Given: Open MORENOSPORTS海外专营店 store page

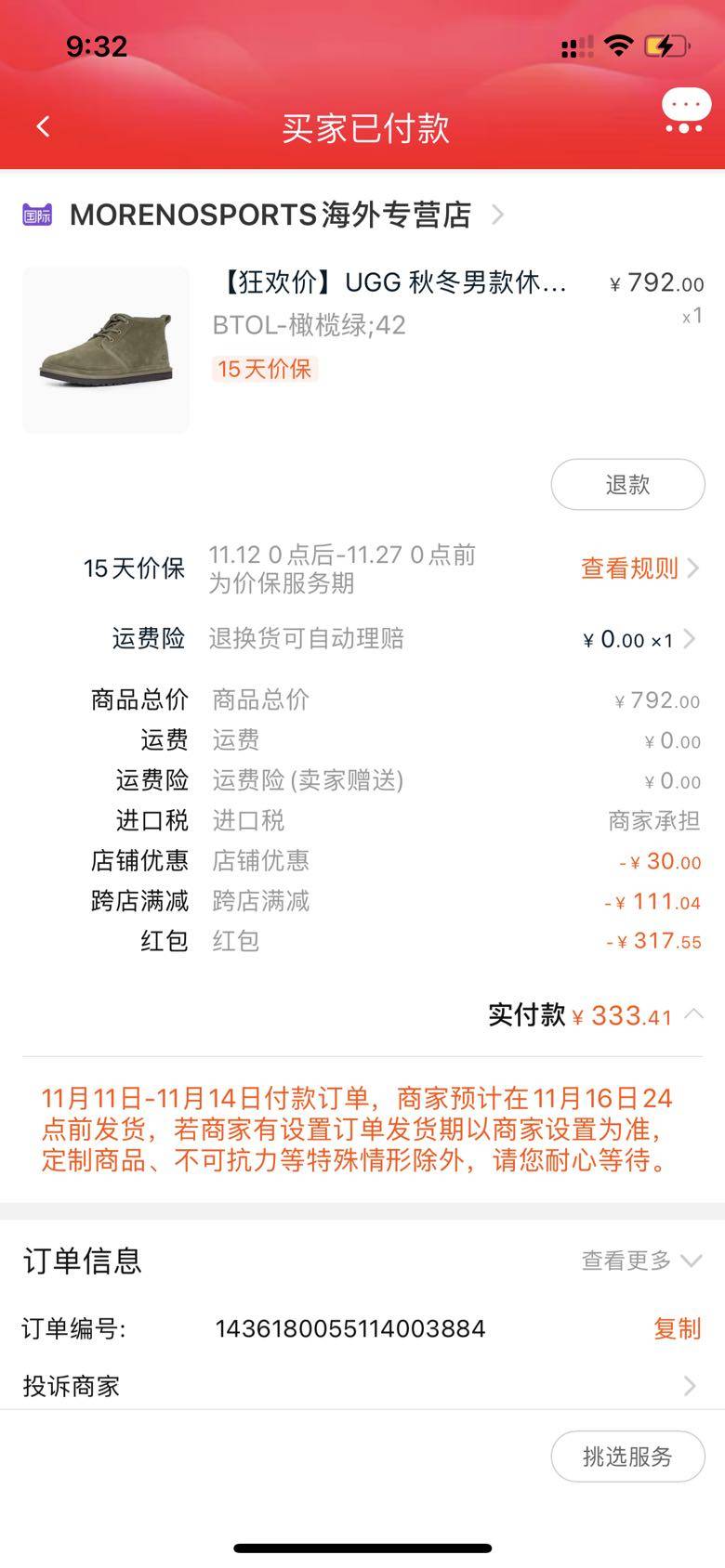Looking at the screenshot, I should click(x=270, y=216).
